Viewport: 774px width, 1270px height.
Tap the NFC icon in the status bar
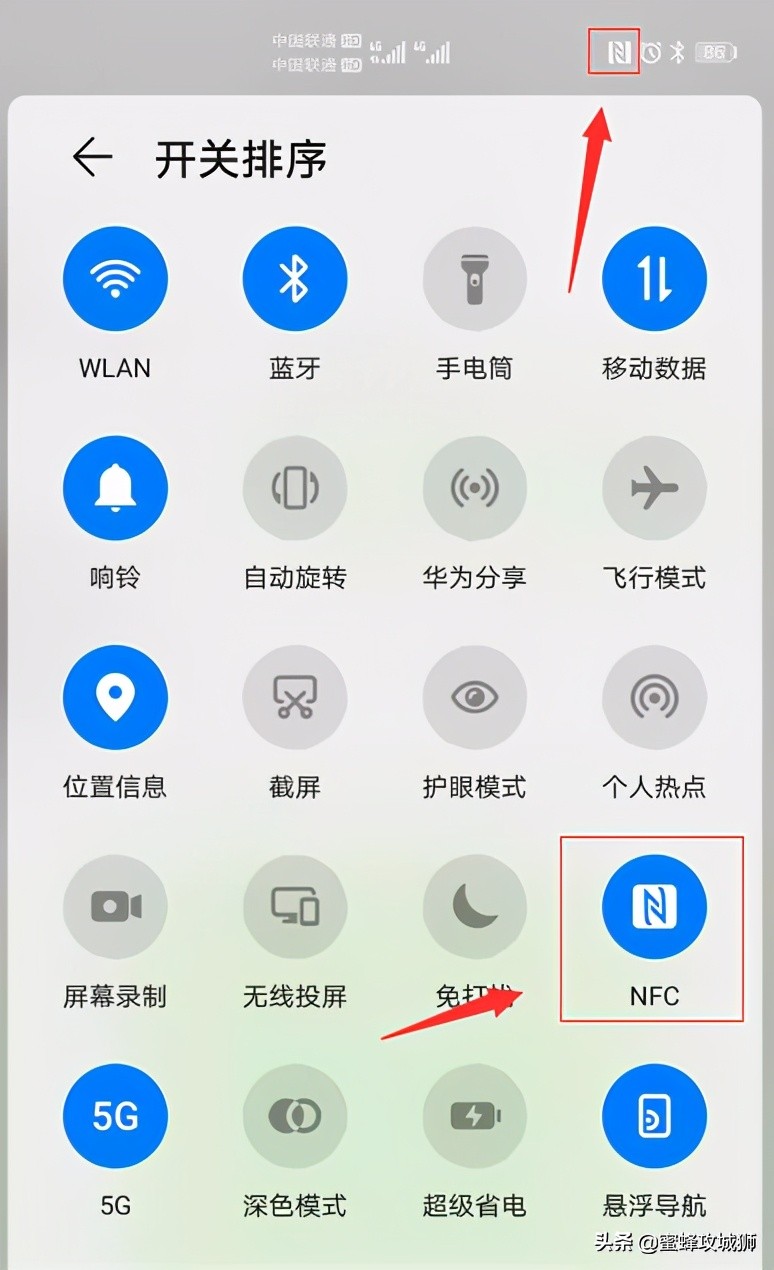614,51
